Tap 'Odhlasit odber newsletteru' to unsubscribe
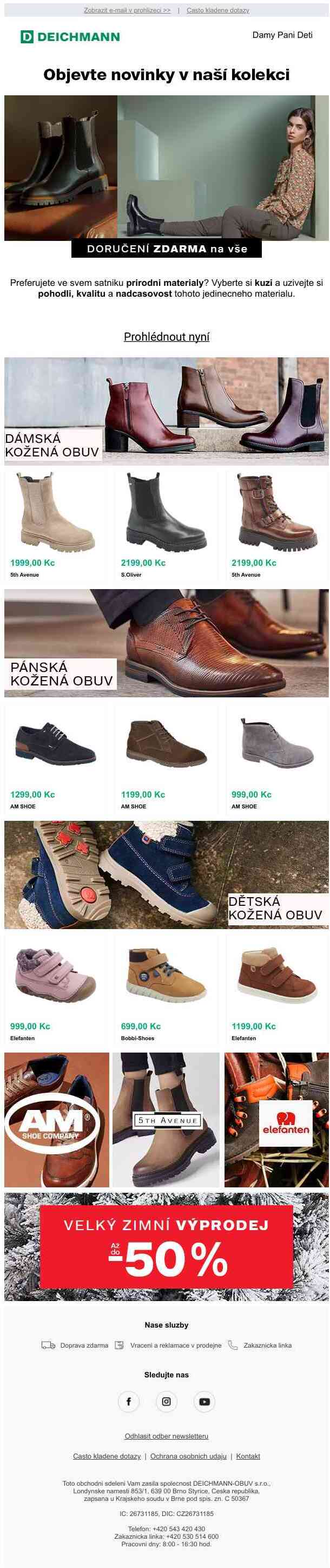 [167, 1436]
